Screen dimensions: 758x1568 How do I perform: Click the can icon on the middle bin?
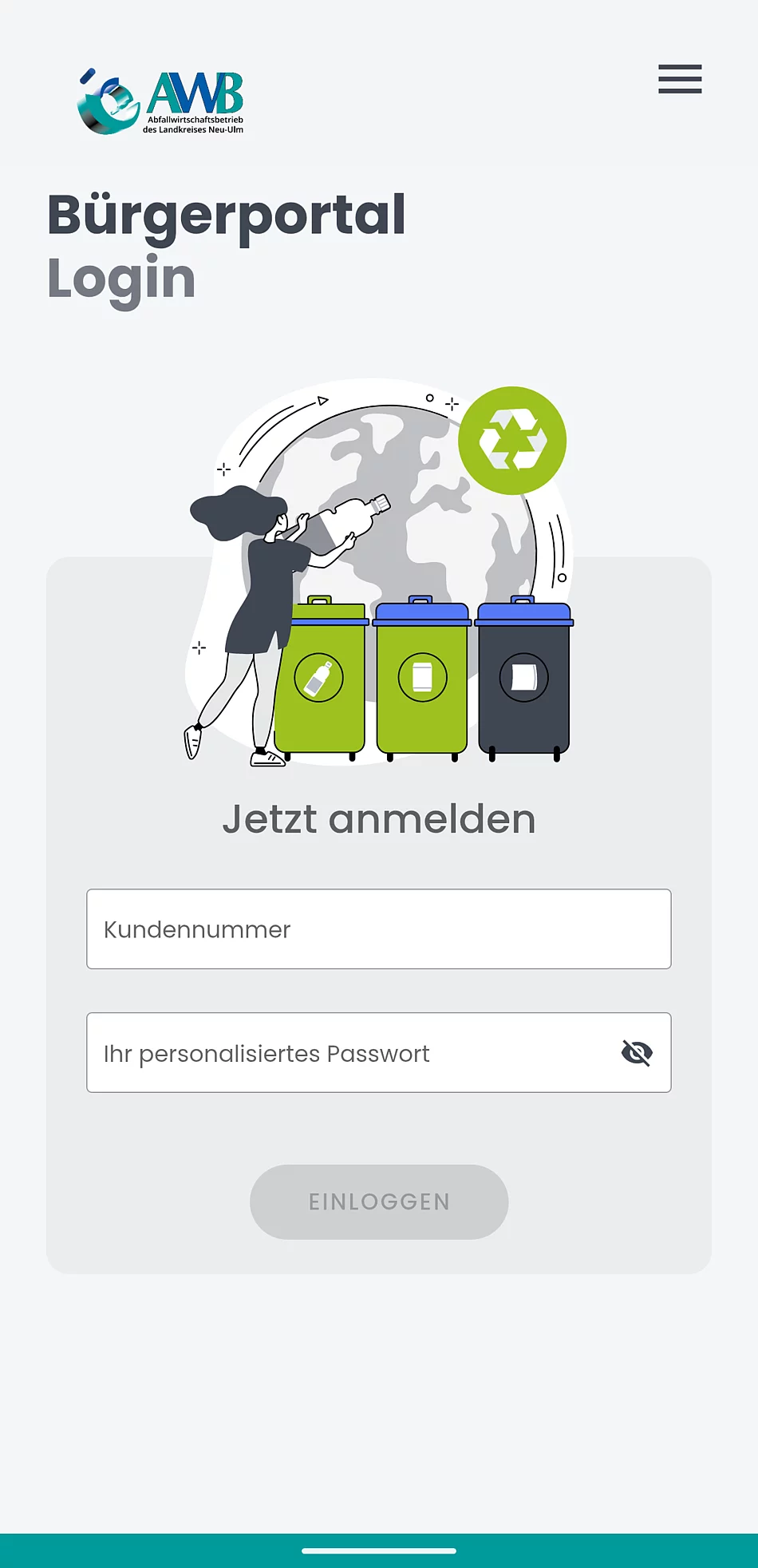click(x=423, y=676)
